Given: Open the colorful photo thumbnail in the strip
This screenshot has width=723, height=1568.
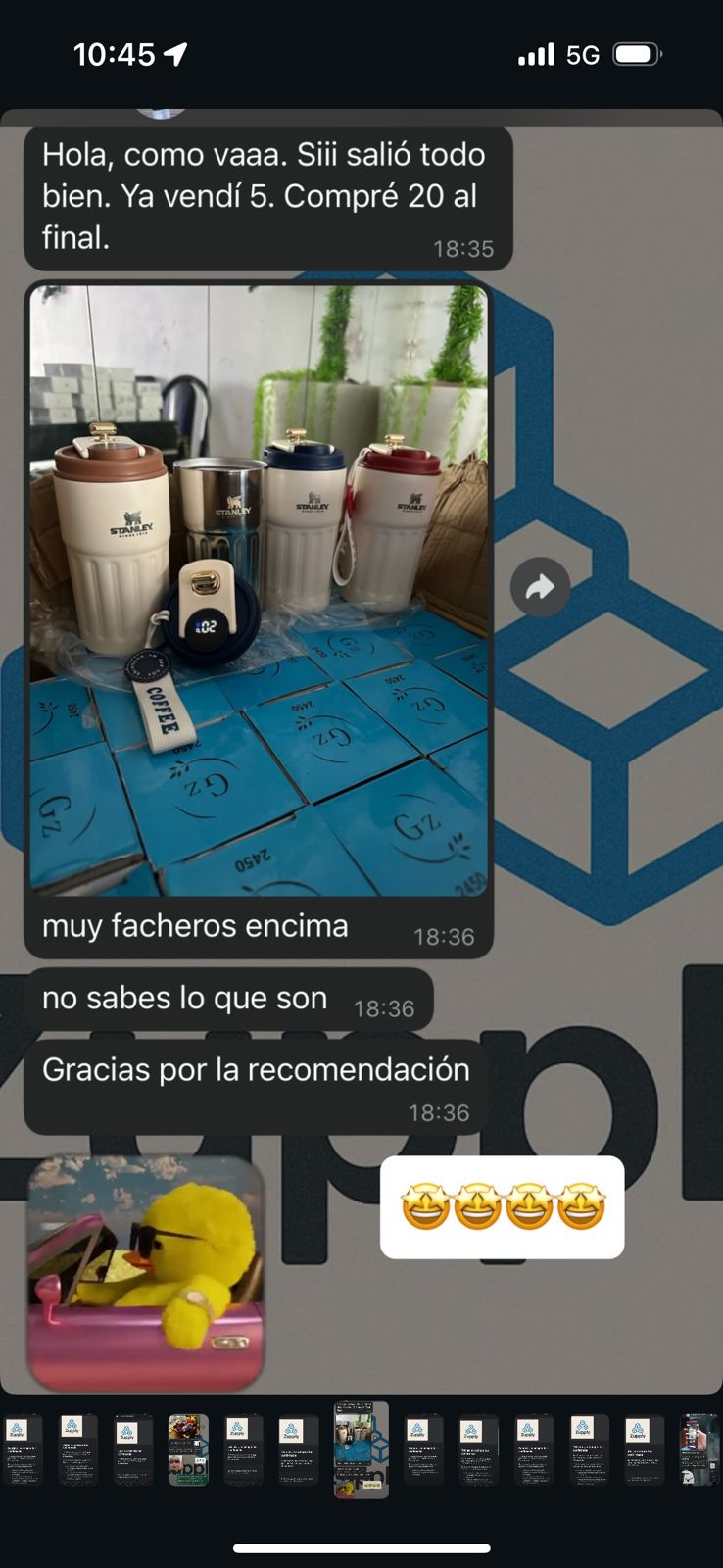Looking at the screenshot, I should click(188, 1449).
